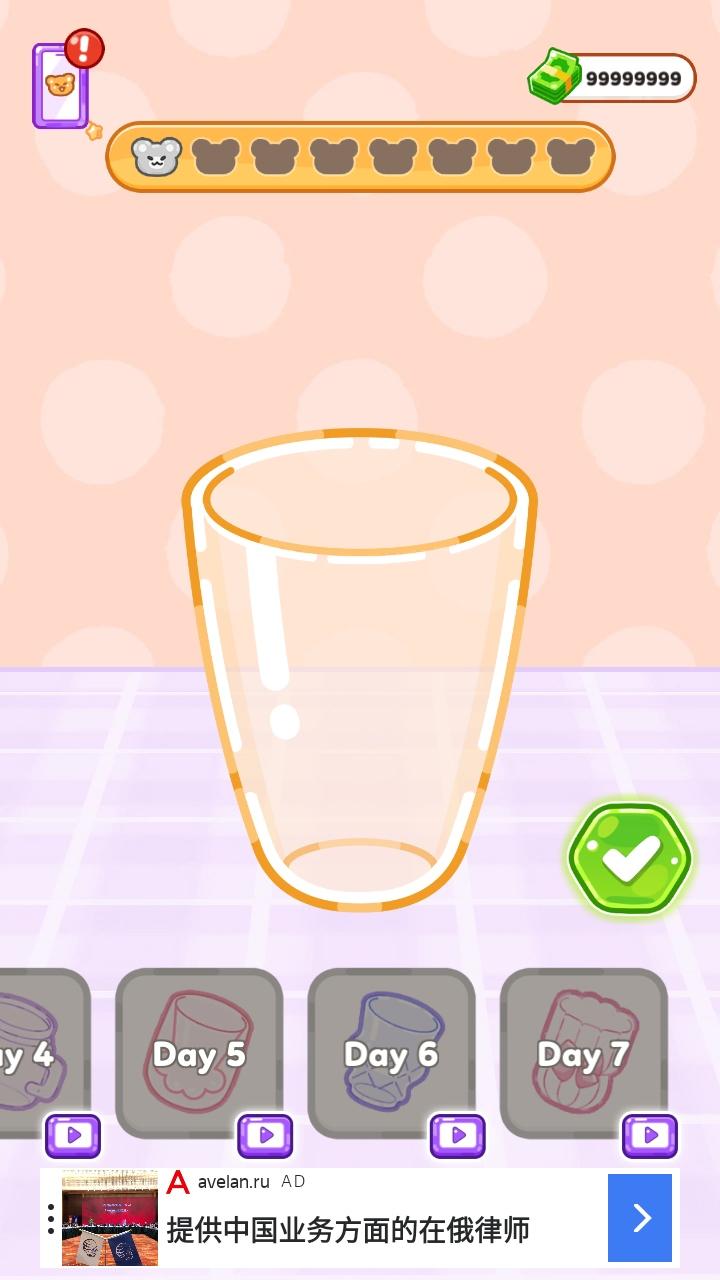Viewport: 720px width, 1280px height.
Task: Tap the cash balance counter
Action: coord(612,78)
